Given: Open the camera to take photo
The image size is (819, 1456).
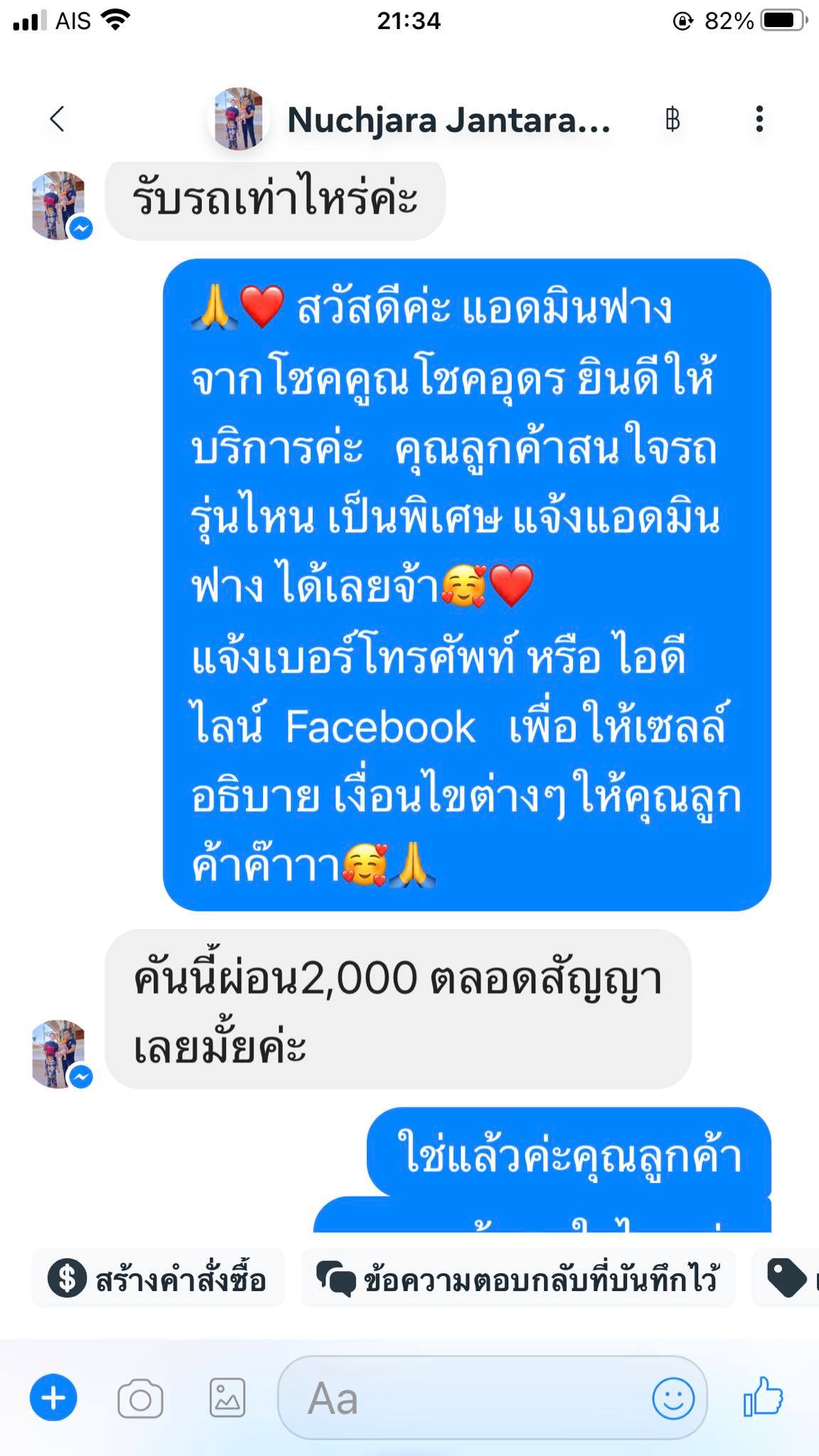Looking at the screenshot, I should click(140, 1398).
